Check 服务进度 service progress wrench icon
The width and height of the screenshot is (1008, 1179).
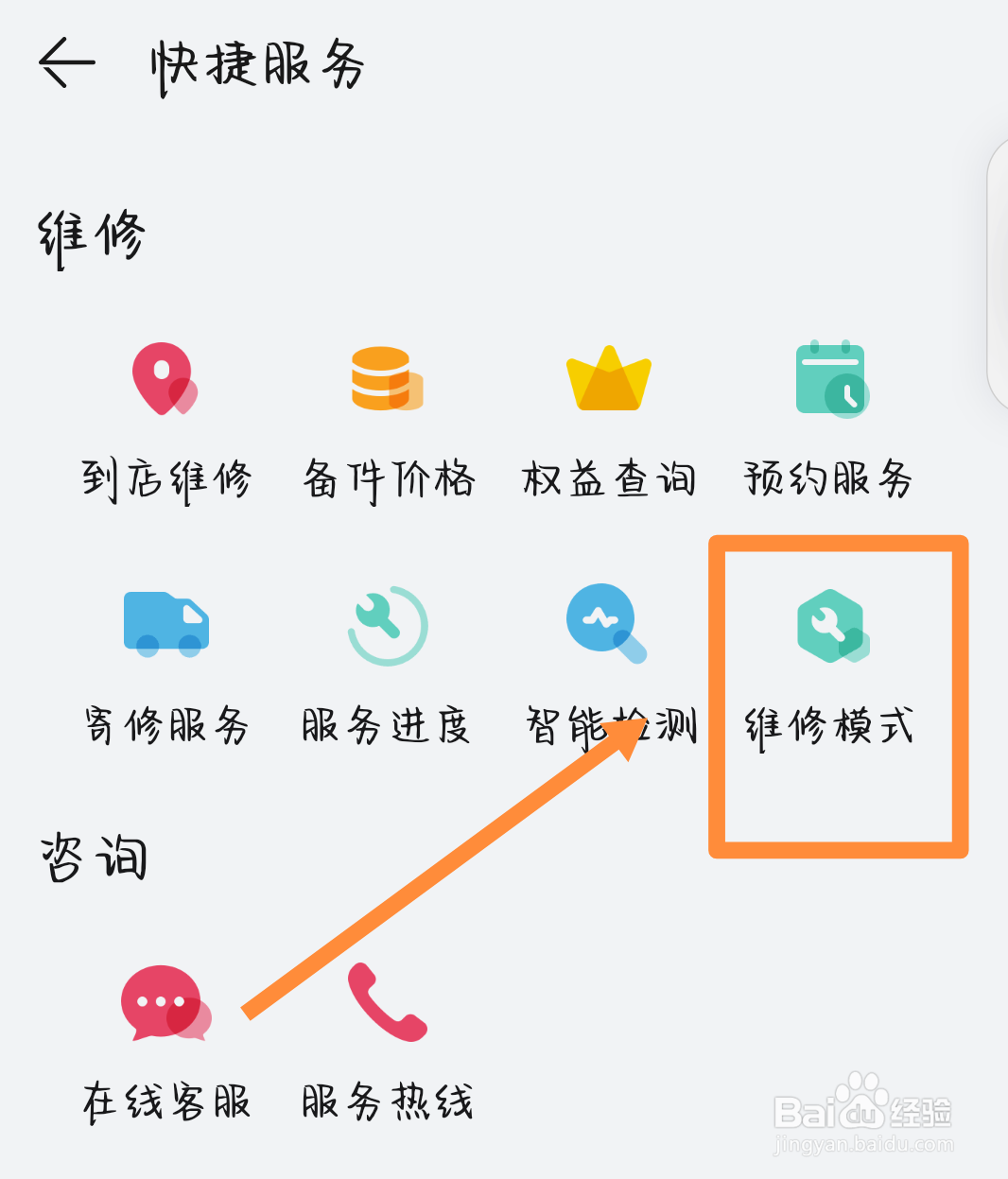[x=386, y=624]
